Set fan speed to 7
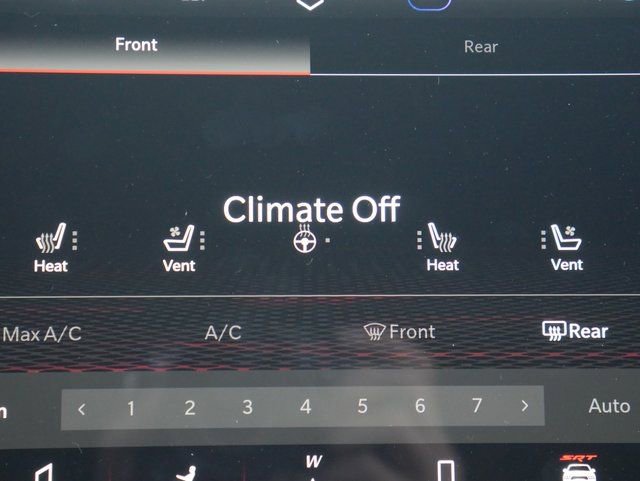 pyautogui.click(x=477, y=406)
